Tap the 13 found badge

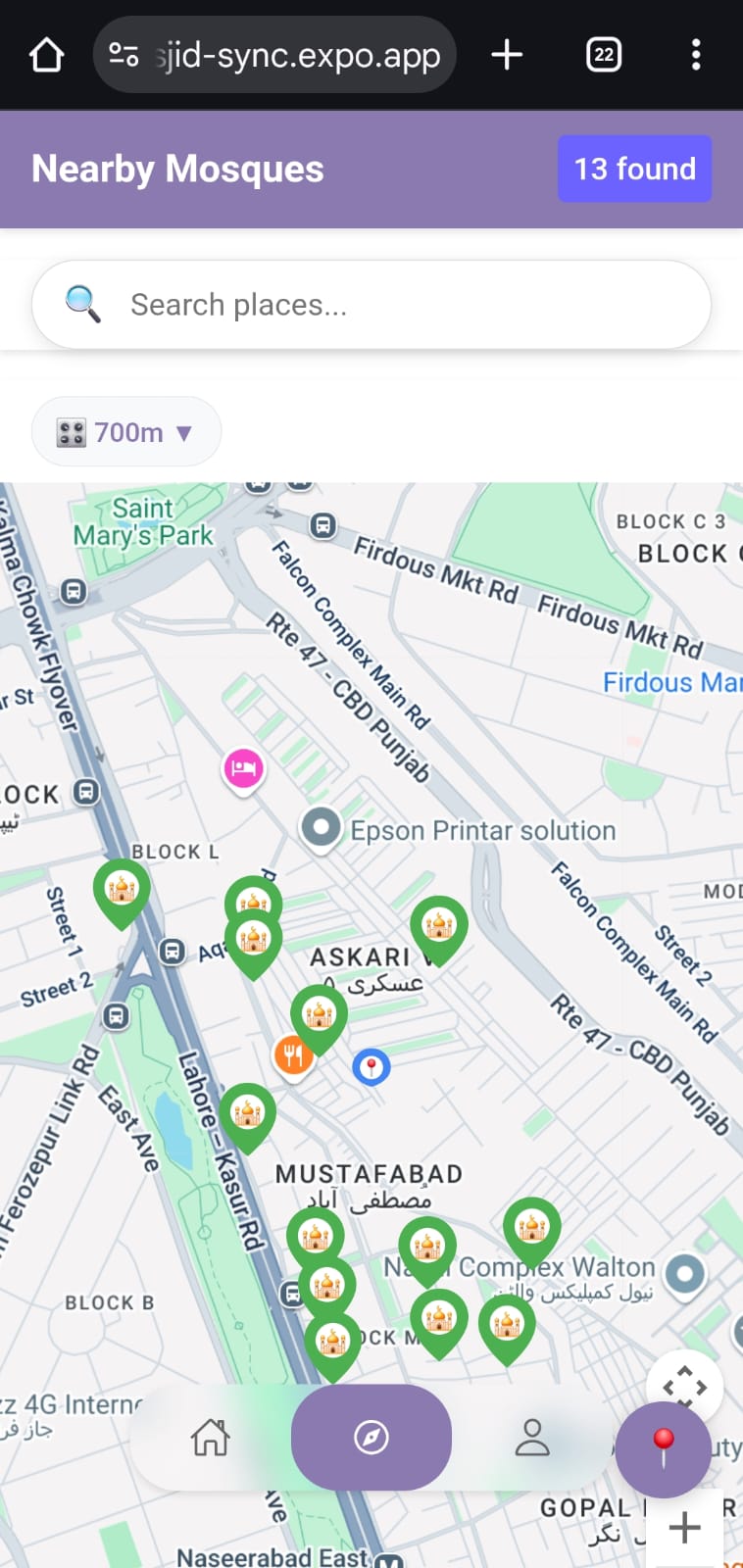(x=634, y=169)
